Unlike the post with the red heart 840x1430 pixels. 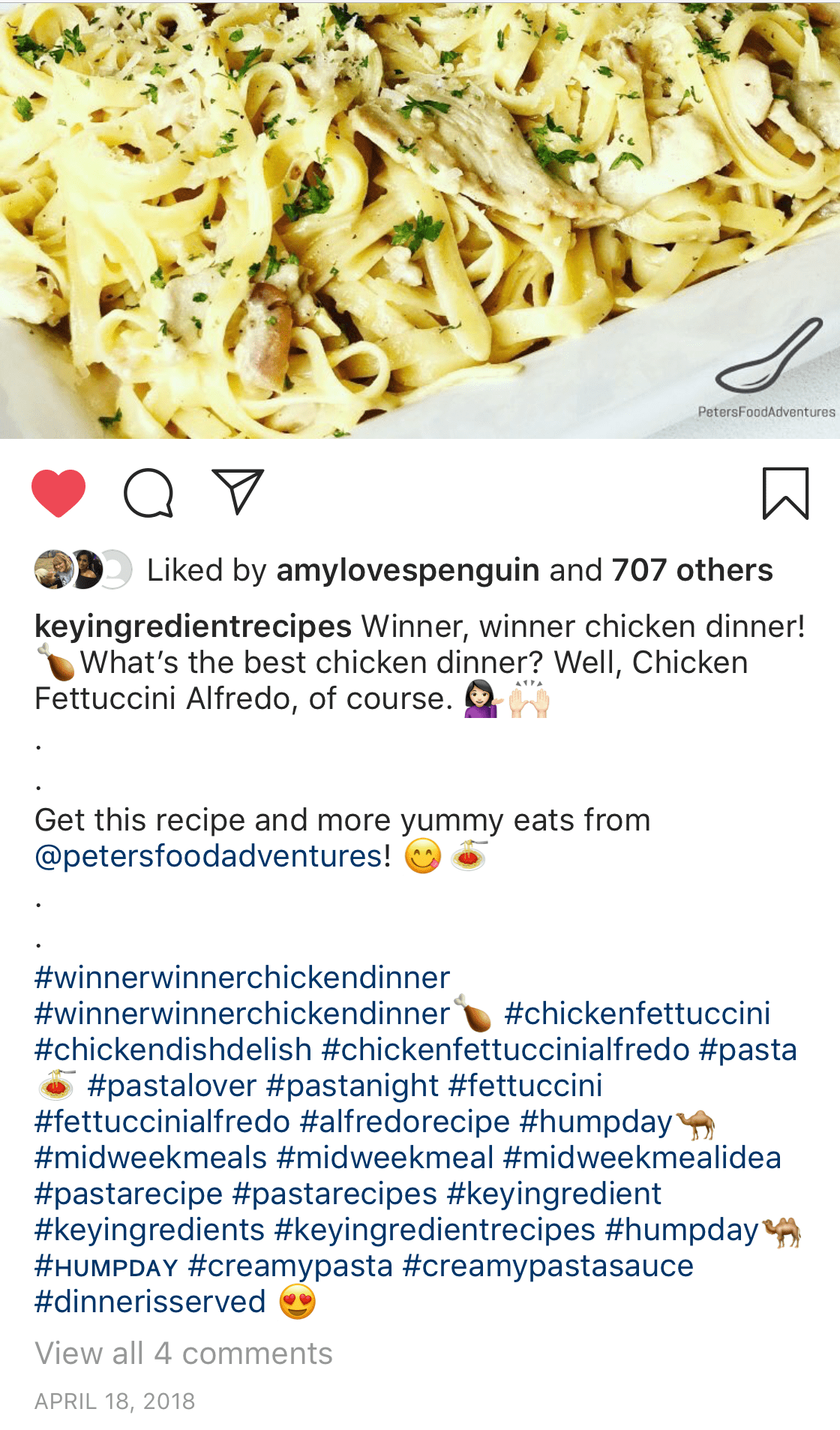[58, 493]
